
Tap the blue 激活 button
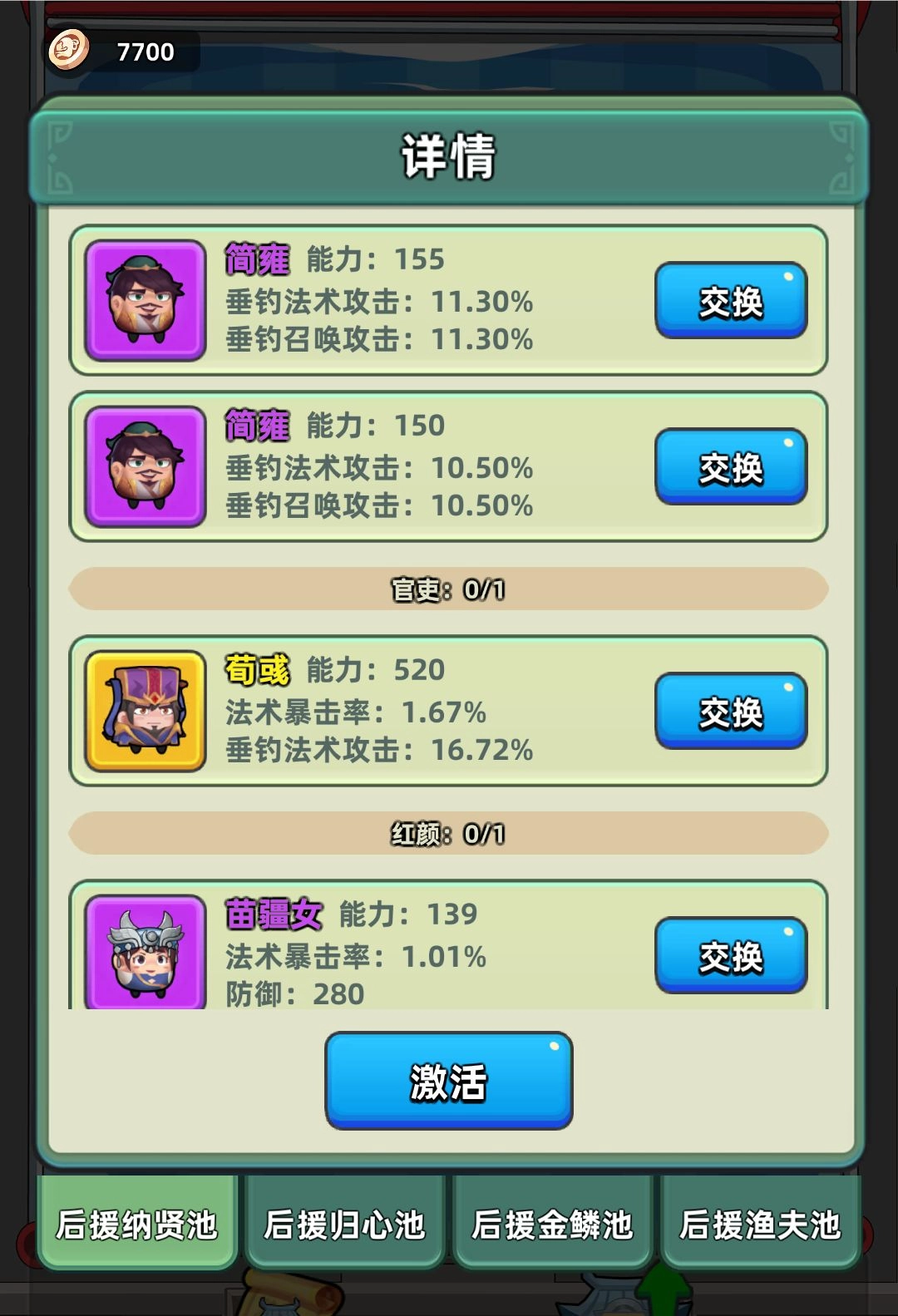click(448, 1081)
